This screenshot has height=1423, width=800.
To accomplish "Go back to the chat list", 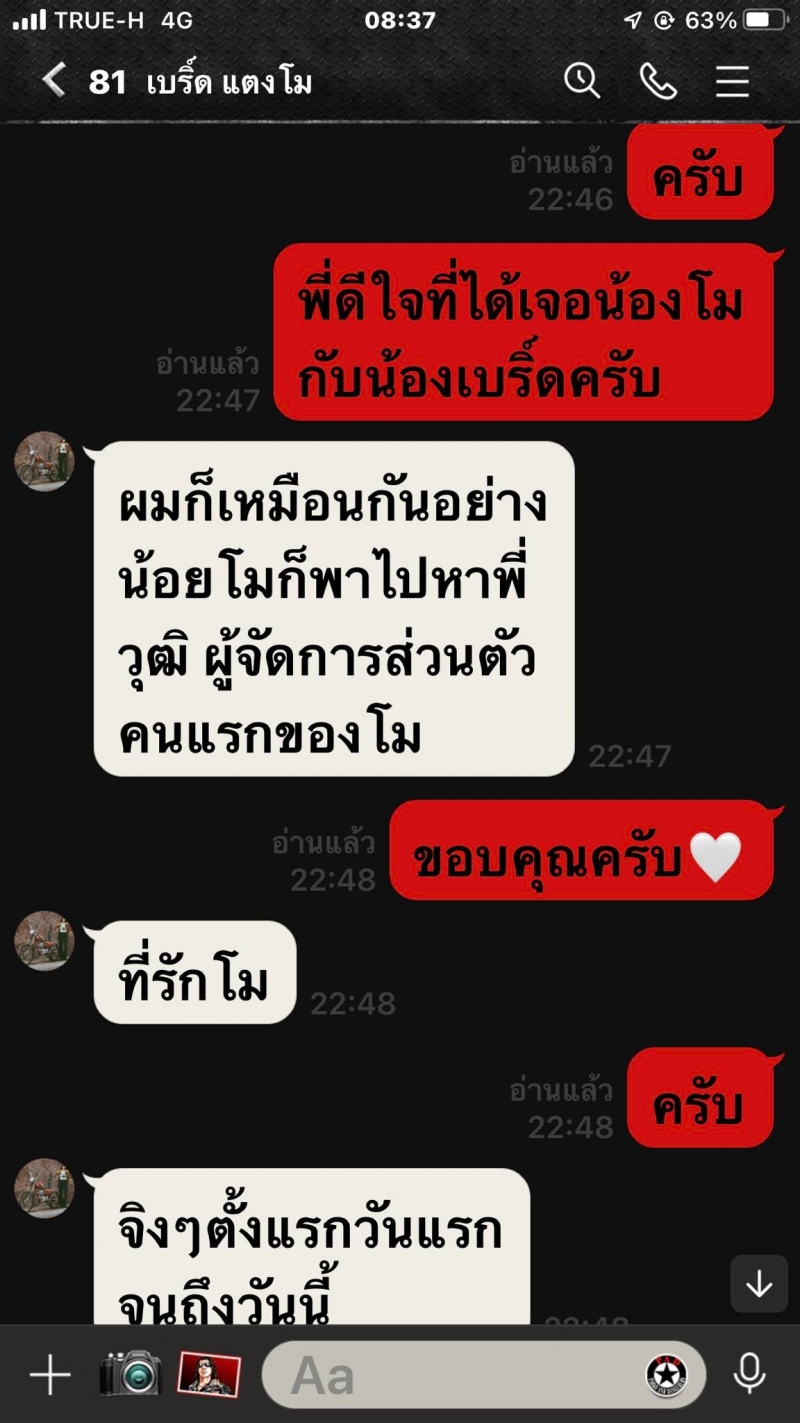I will tap(54, 81).
